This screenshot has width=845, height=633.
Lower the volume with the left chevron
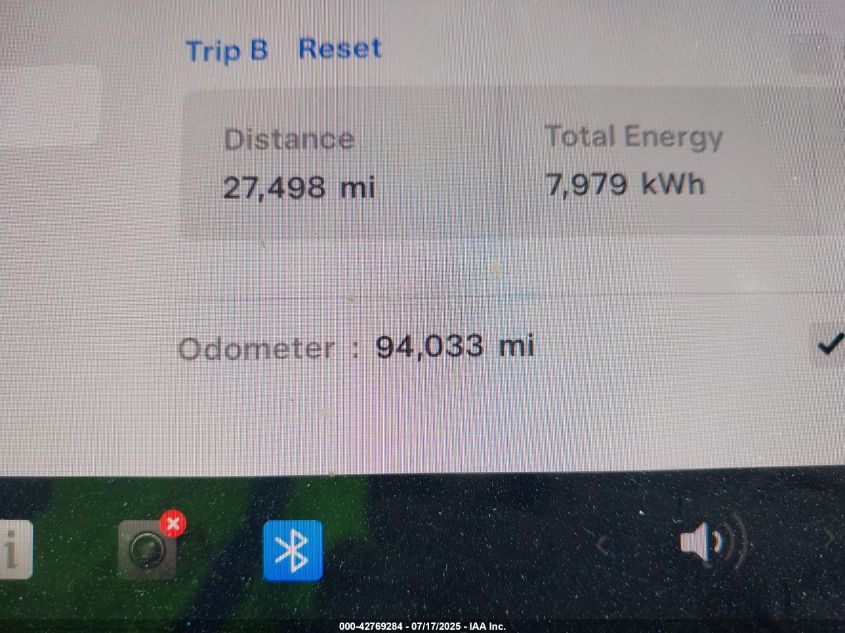[x=603, y=545]
